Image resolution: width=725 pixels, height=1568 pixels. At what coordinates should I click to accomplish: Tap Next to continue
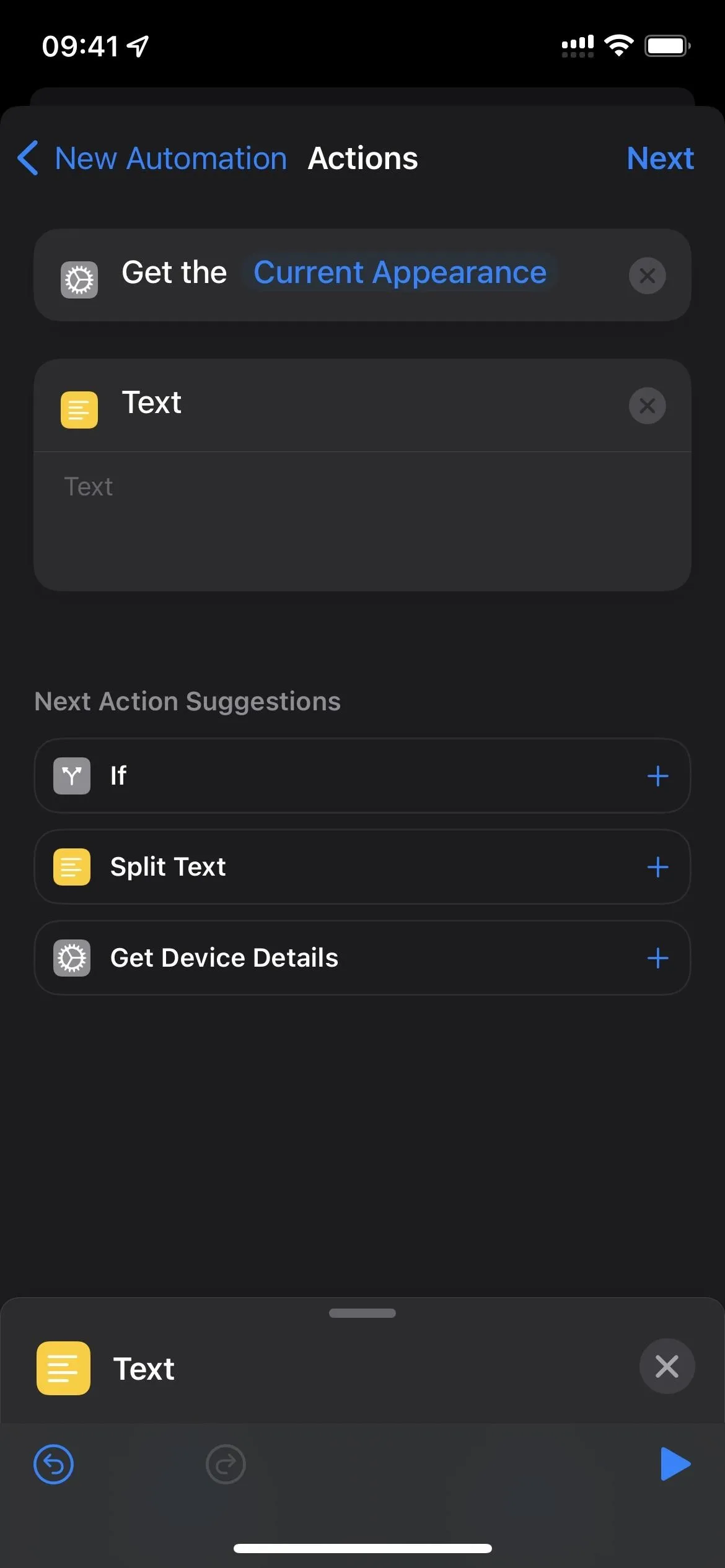click(x=660, y=159)
